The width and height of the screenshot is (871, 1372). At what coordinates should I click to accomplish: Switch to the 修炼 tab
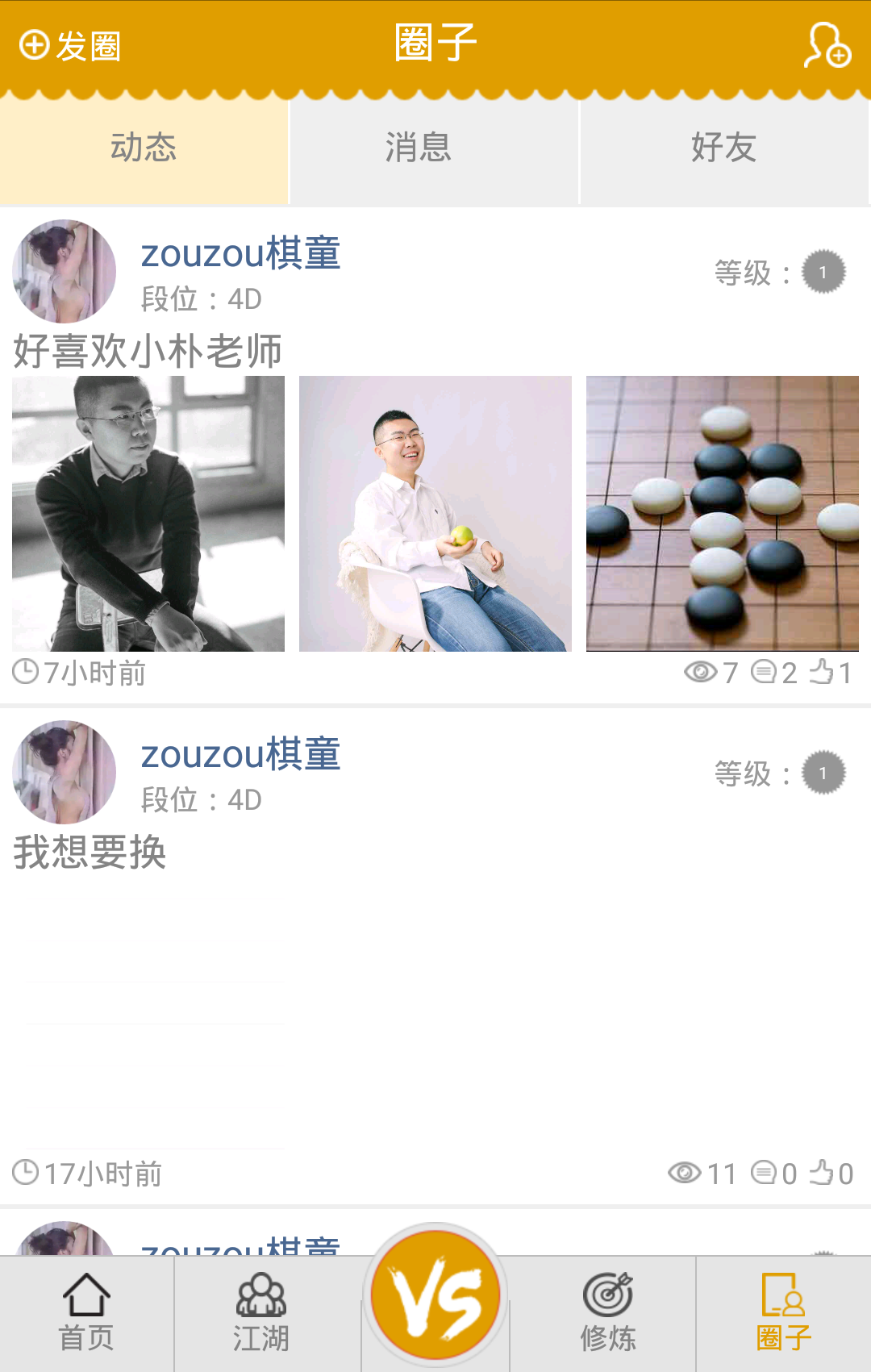(608, 1313)
